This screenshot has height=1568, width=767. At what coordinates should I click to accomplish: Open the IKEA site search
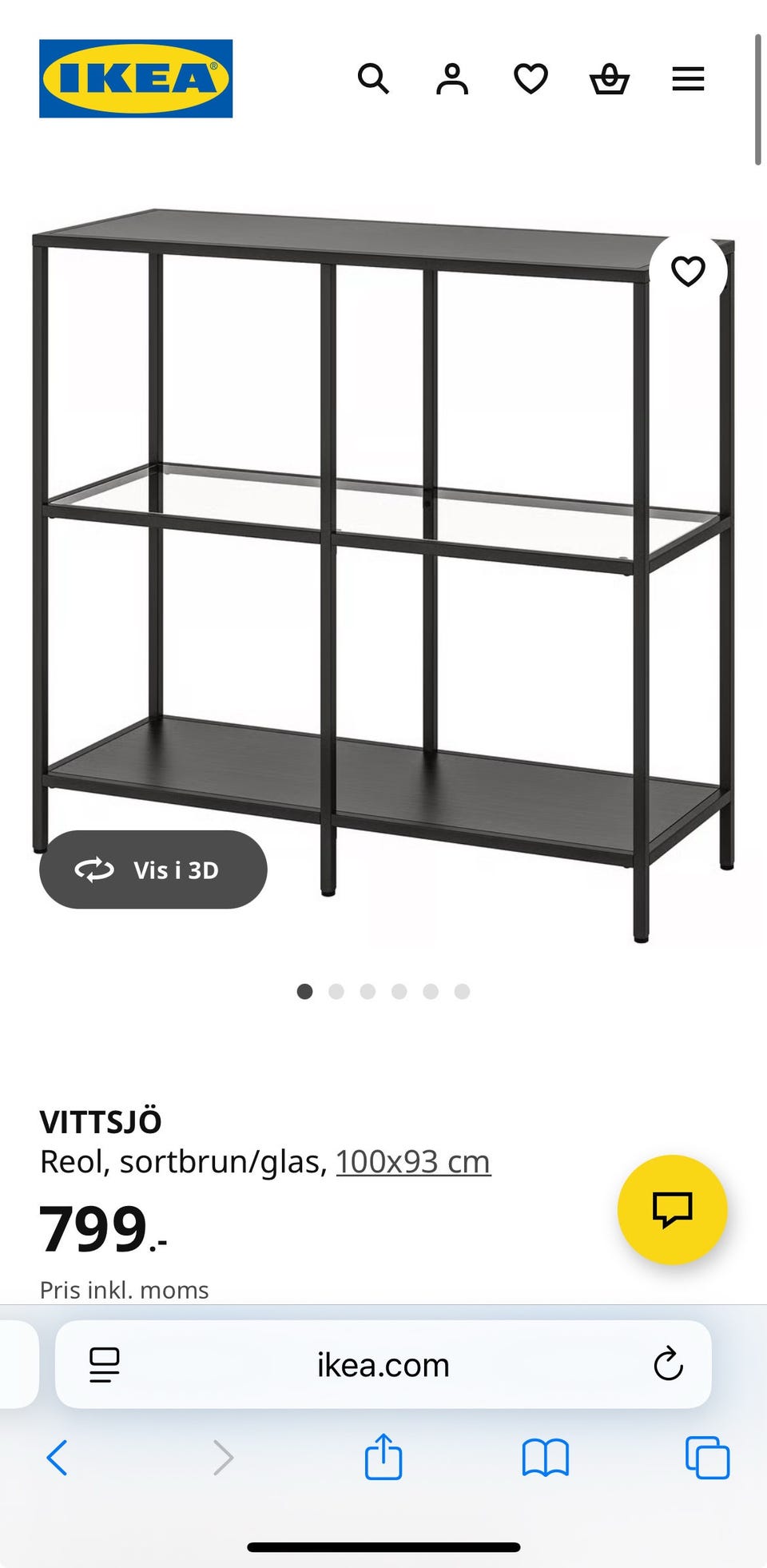(373, 79)
